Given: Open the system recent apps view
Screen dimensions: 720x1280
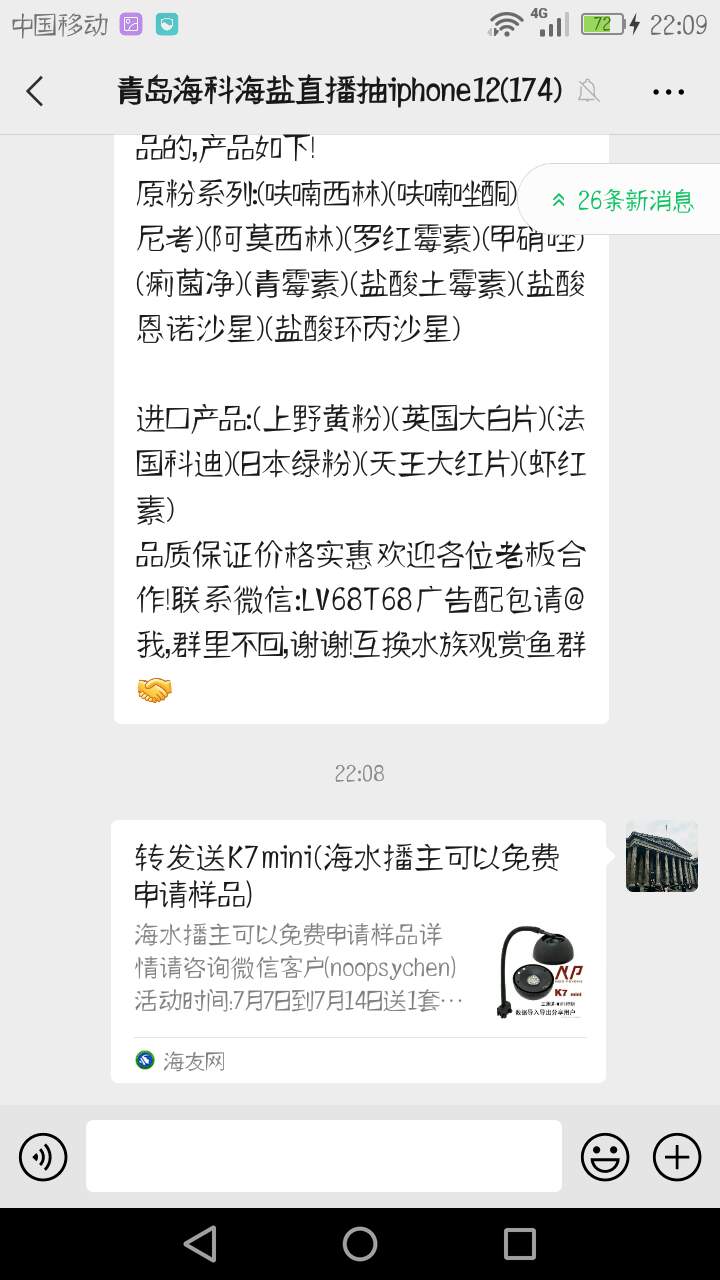Looking at the screenshot, I should tap(520, 1244).
